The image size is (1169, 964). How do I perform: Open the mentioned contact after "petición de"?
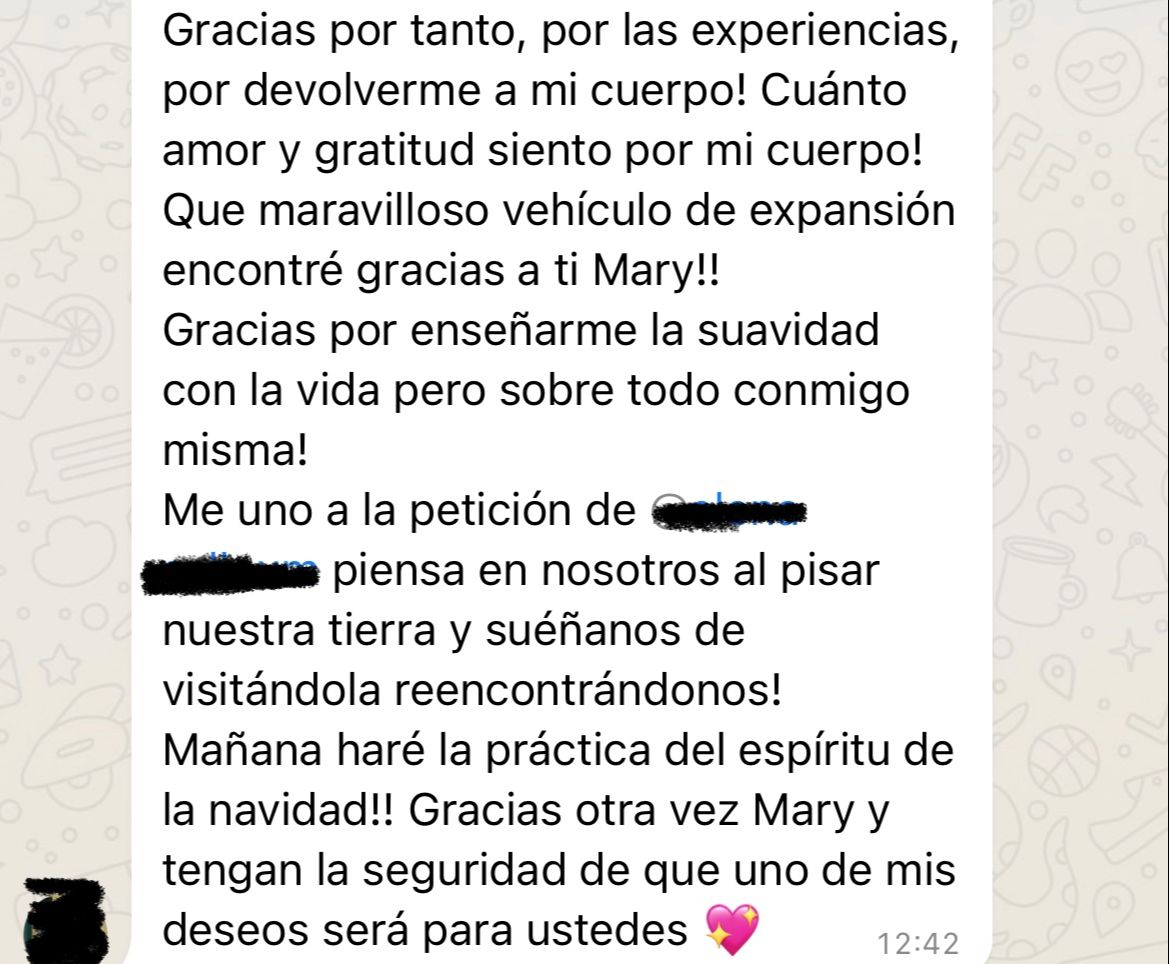pos(727,513)
